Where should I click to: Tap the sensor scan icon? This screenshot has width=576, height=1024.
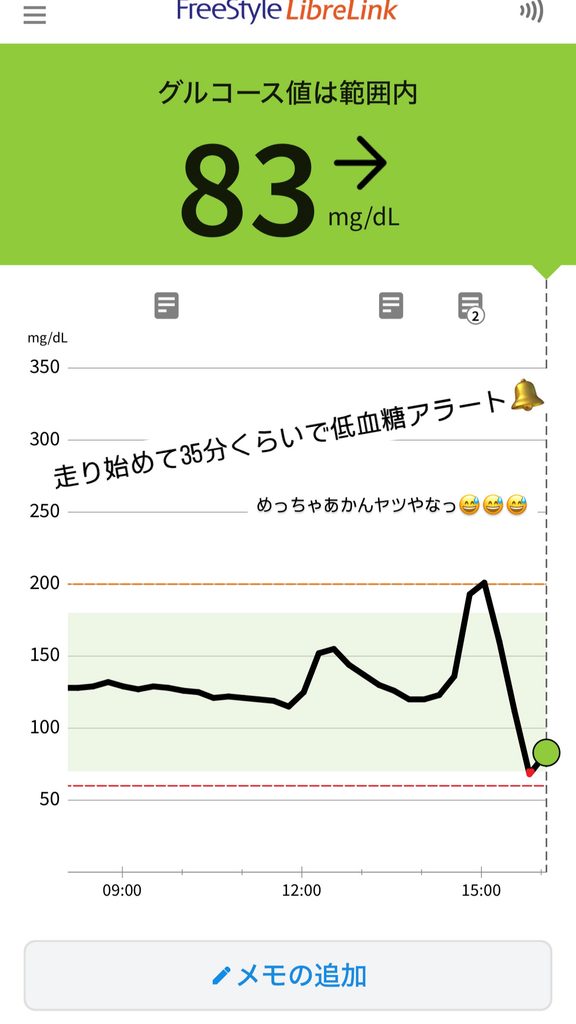(x=532, y=12)
